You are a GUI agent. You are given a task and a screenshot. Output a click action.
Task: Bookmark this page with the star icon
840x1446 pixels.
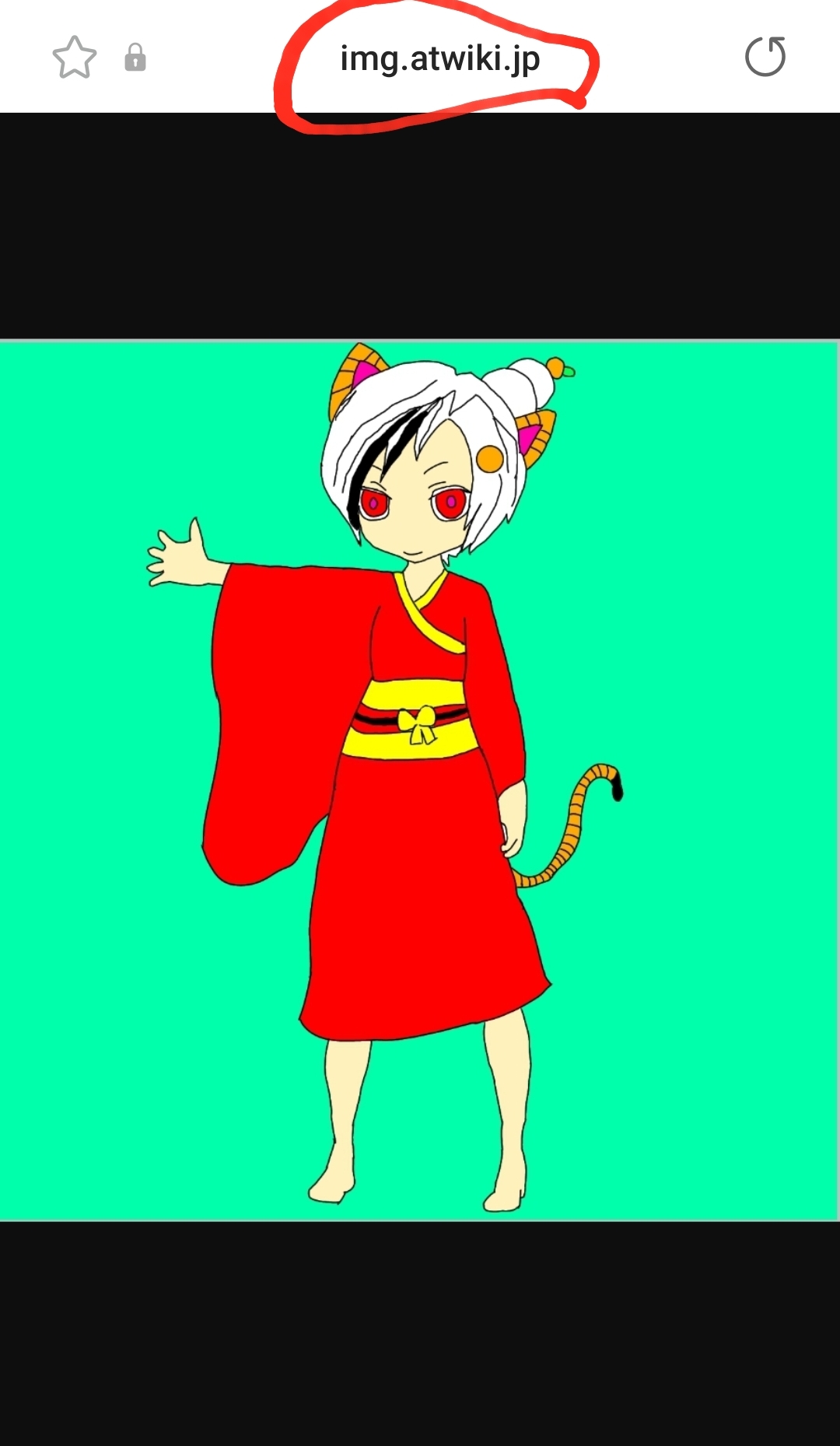(75, 58)
